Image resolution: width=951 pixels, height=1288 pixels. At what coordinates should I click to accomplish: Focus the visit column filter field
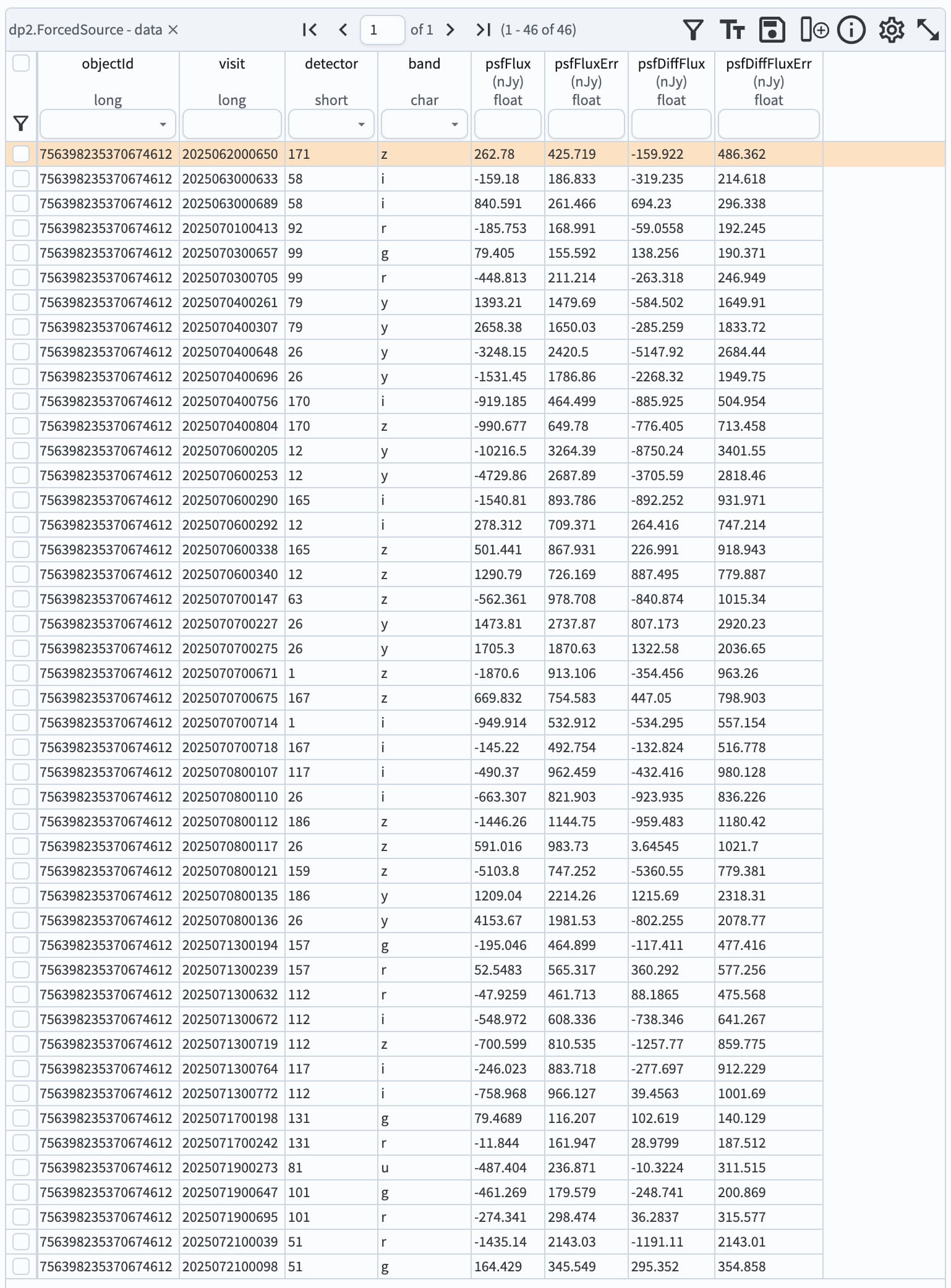pos(232,124)
